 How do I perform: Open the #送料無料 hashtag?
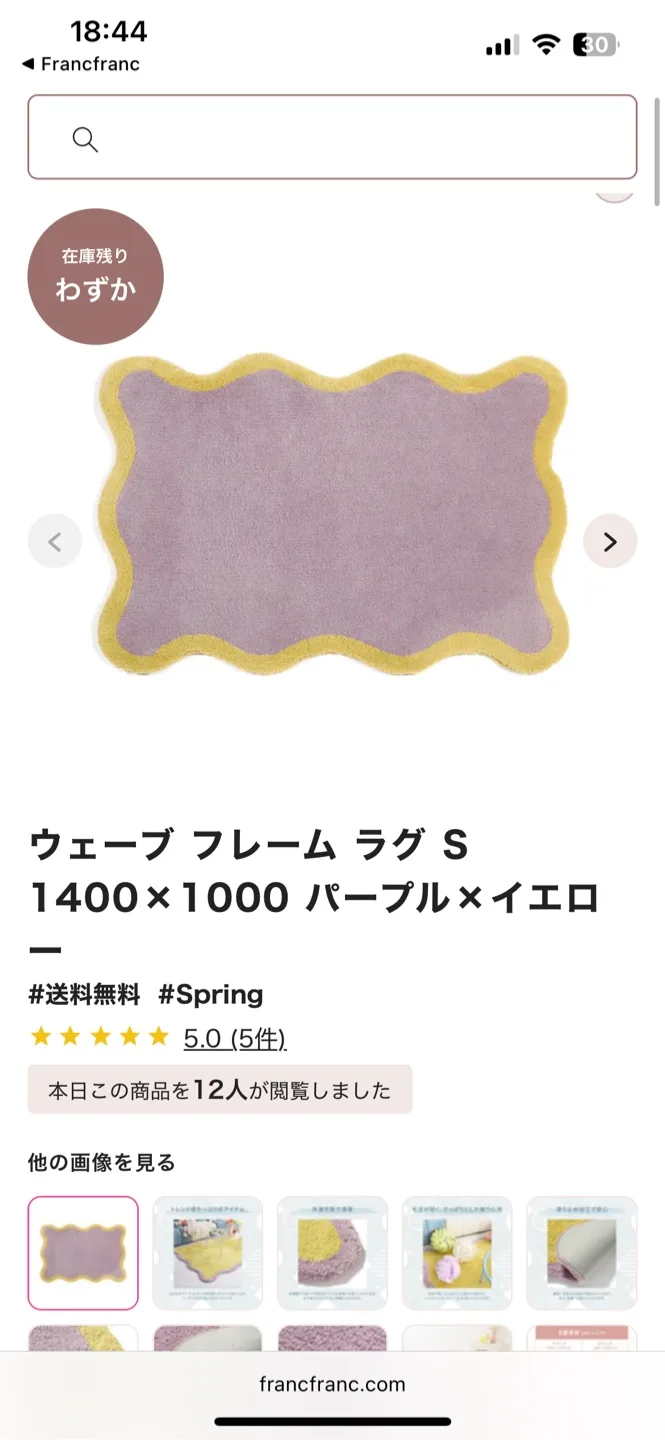84,994
